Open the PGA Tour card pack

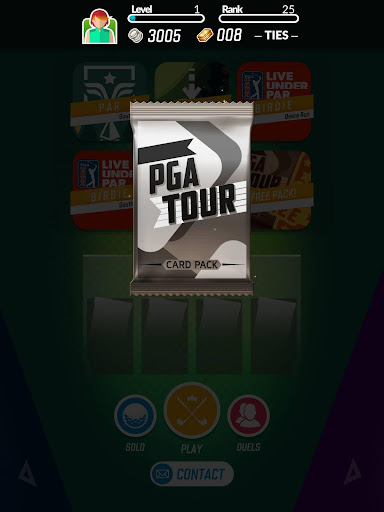[192, 199]
